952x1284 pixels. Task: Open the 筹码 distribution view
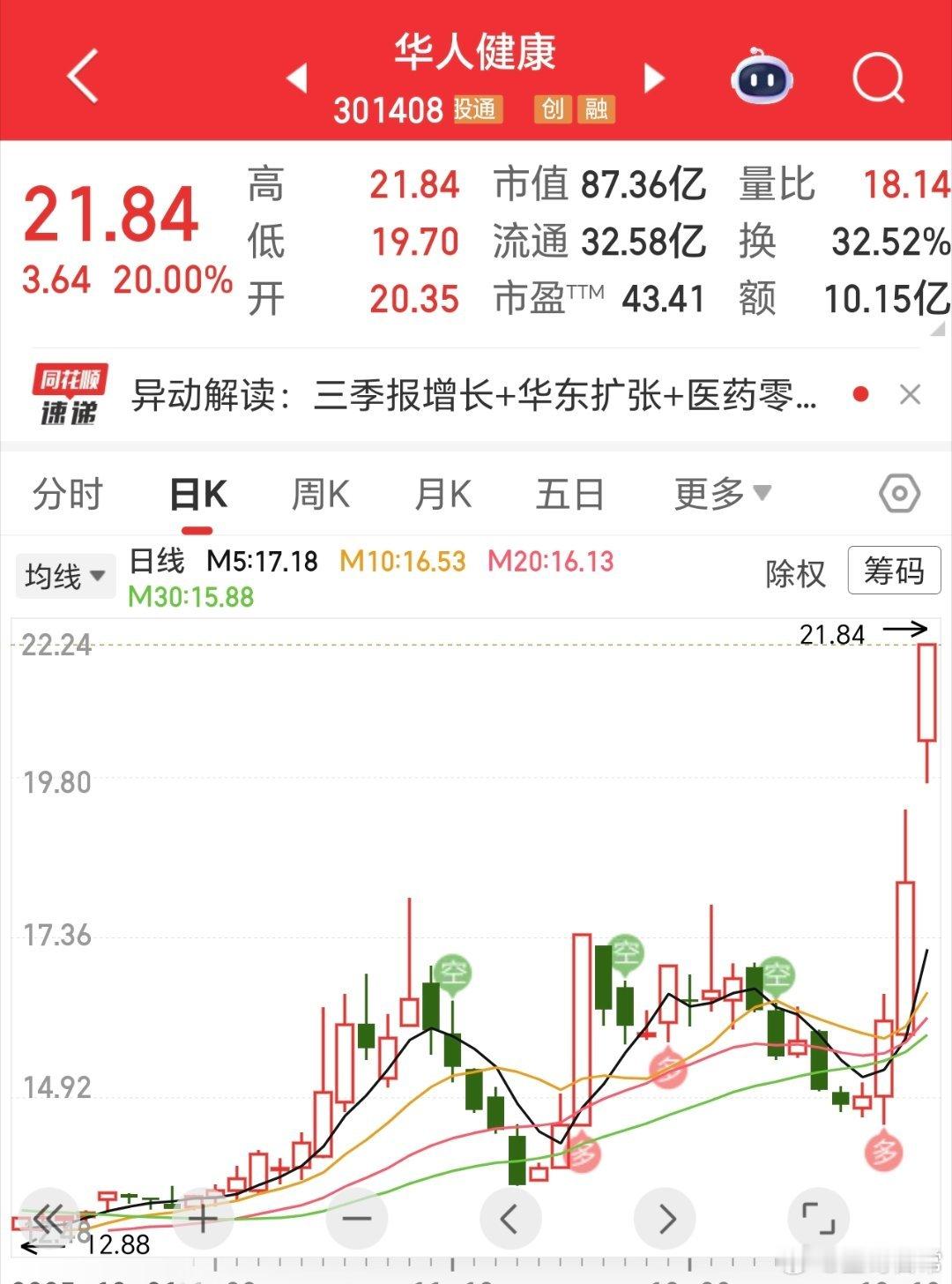[x=894, y=571]
